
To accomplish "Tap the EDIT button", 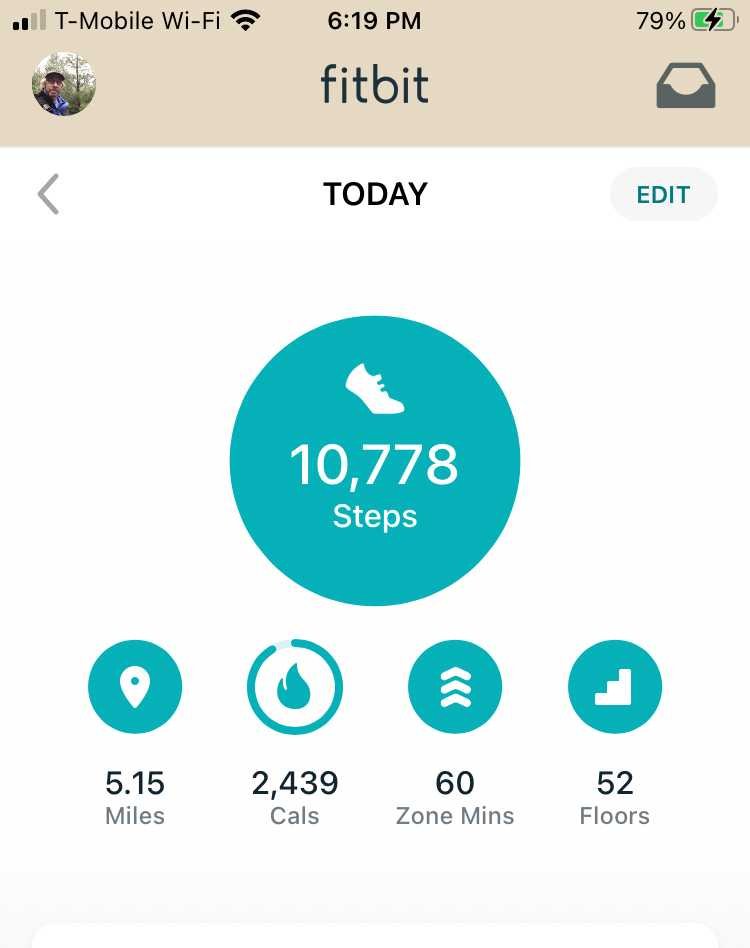I will [664, 195].
